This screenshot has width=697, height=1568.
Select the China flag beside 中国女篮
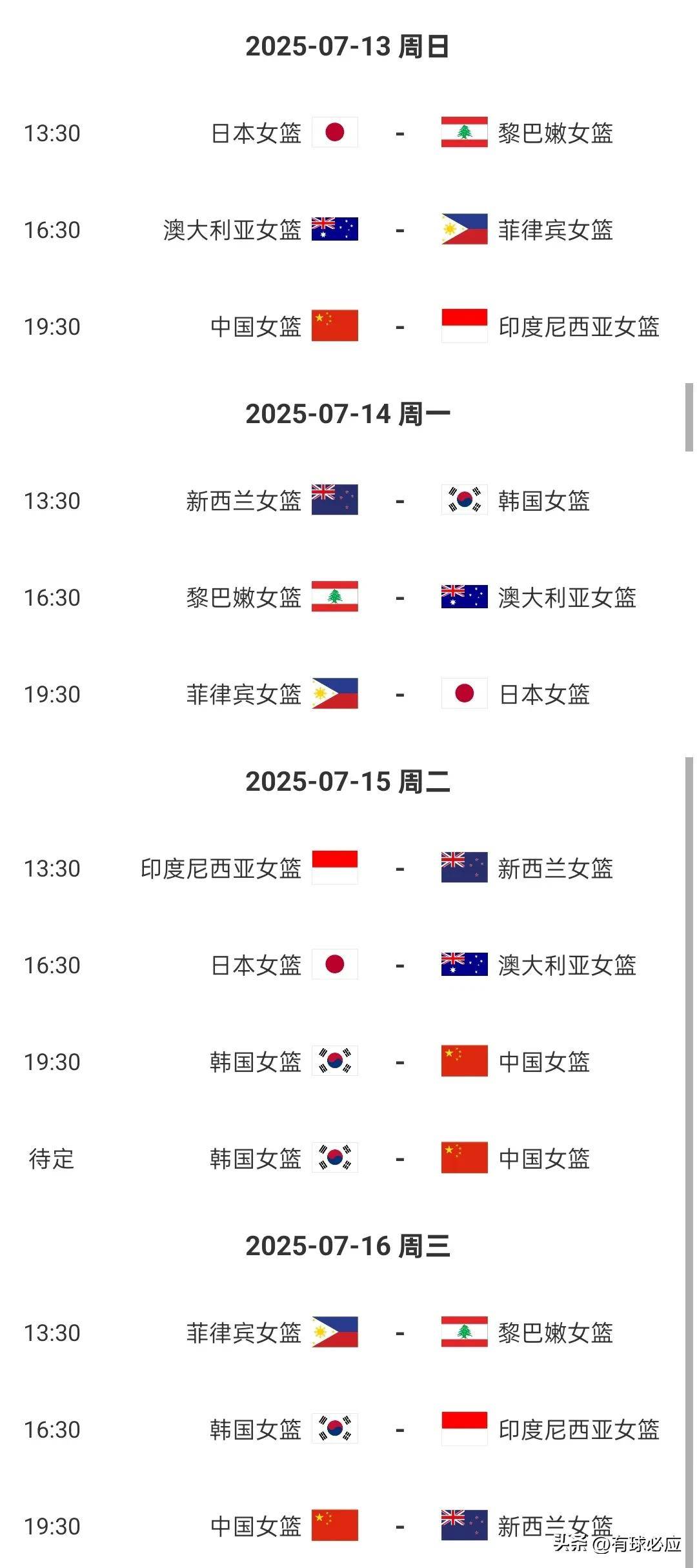coord(334,326)
